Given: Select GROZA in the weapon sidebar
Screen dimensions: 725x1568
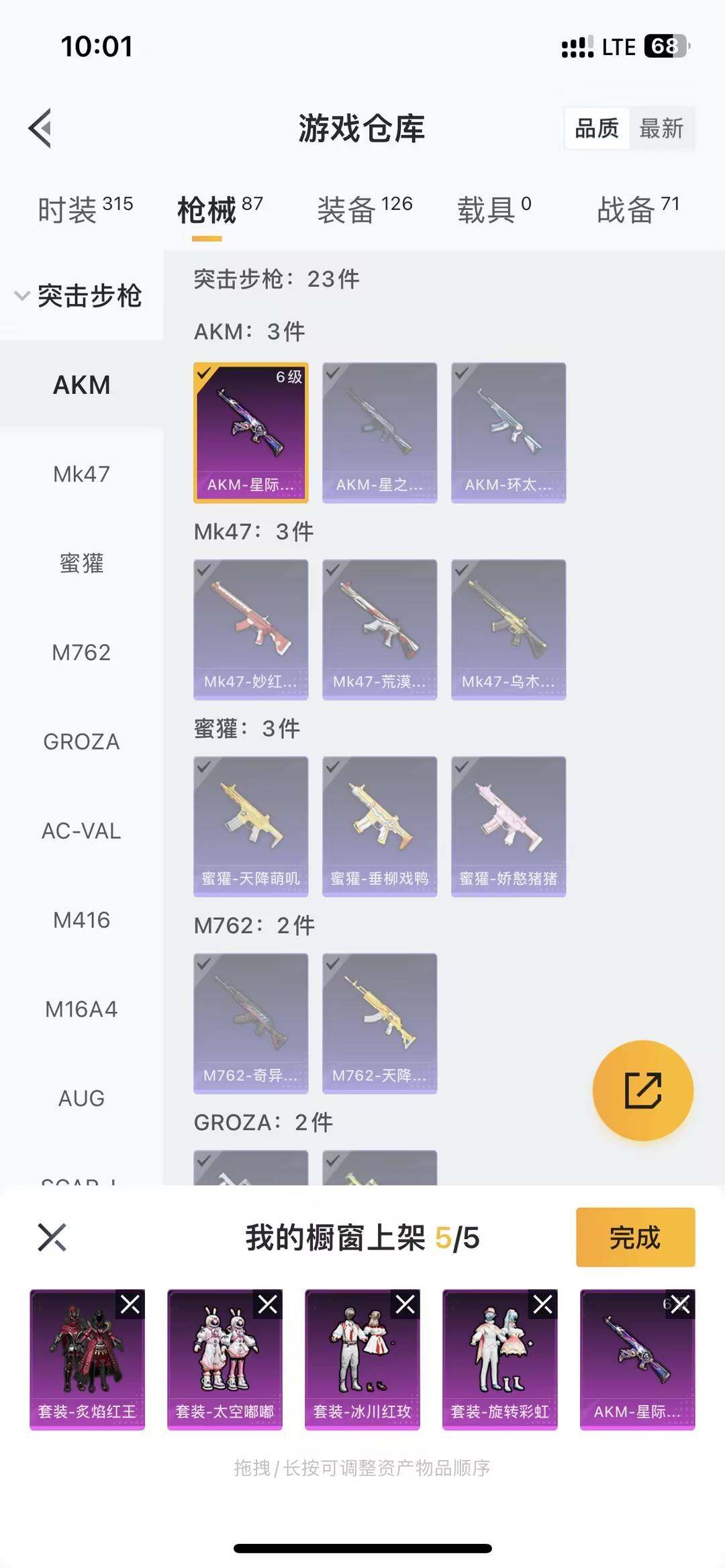Looking at the screenshot, I should [x=81, y=741].
